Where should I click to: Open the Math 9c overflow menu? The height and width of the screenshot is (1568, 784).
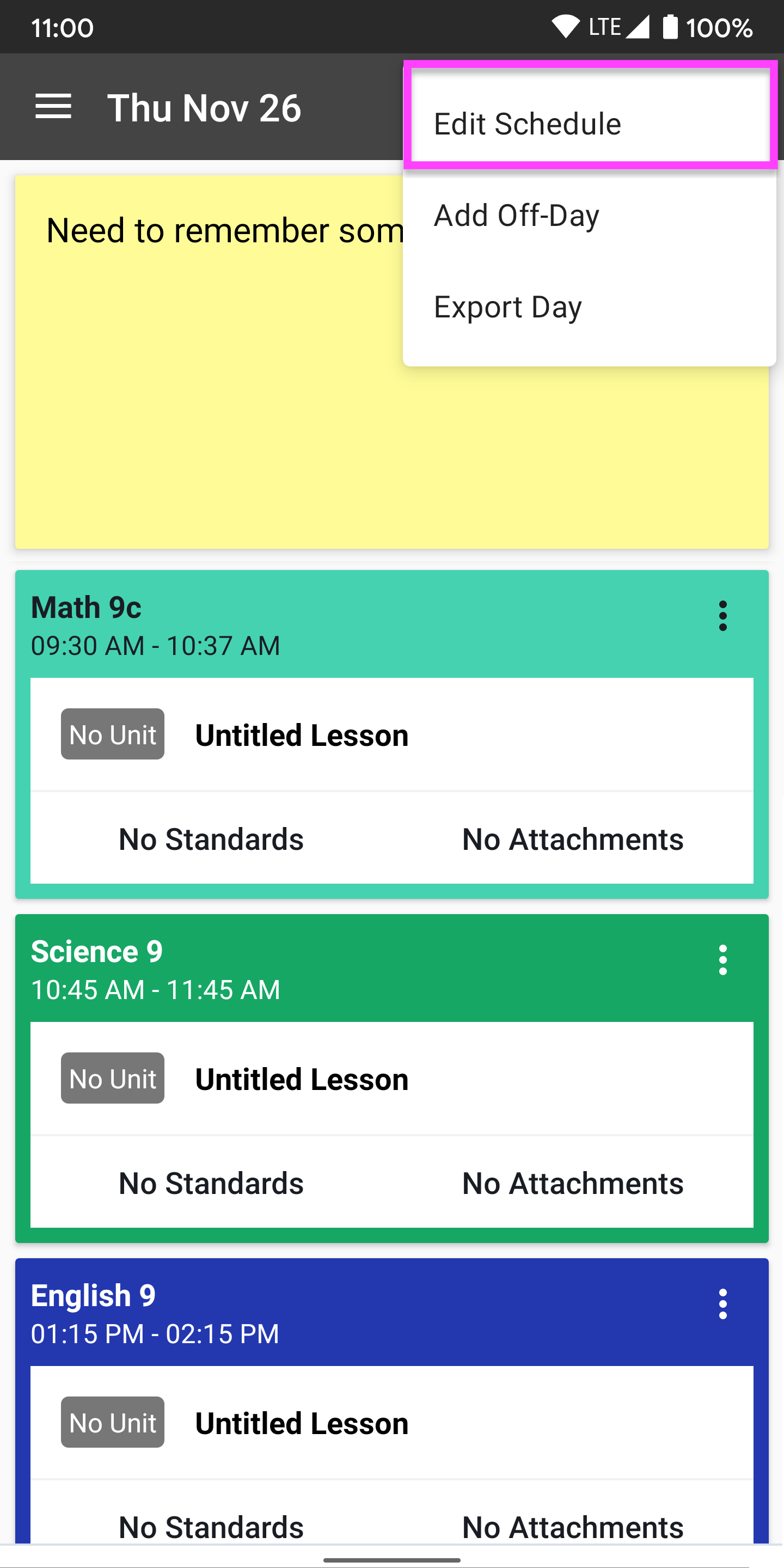pos(722,616)
